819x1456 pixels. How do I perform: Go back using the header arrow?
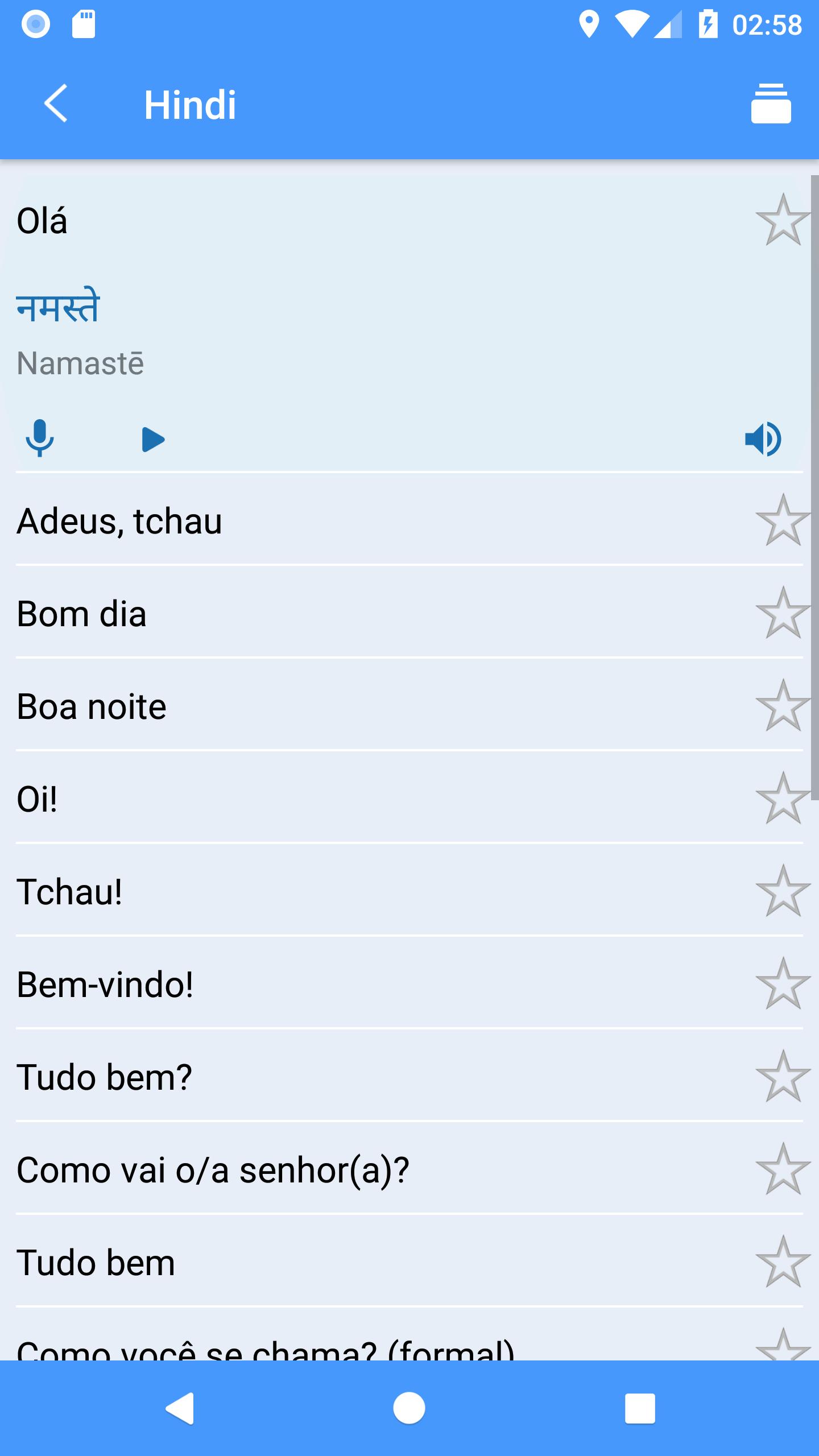pyautogui.click(x=56, y=104)
